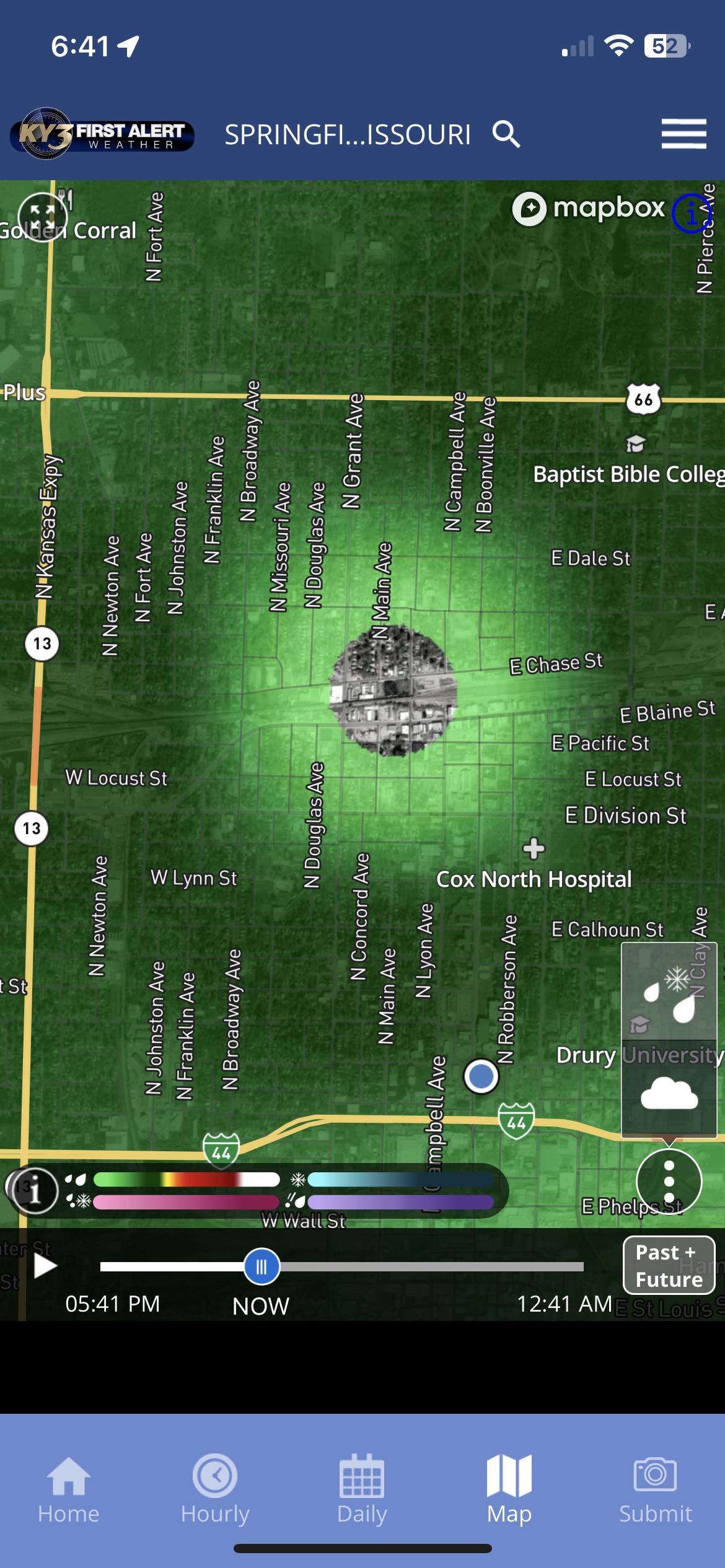Image resolution: width=725 pixels, height=1568 pixels.
Task: Select the cloud cover layer
Action: tap(669, 1092)
